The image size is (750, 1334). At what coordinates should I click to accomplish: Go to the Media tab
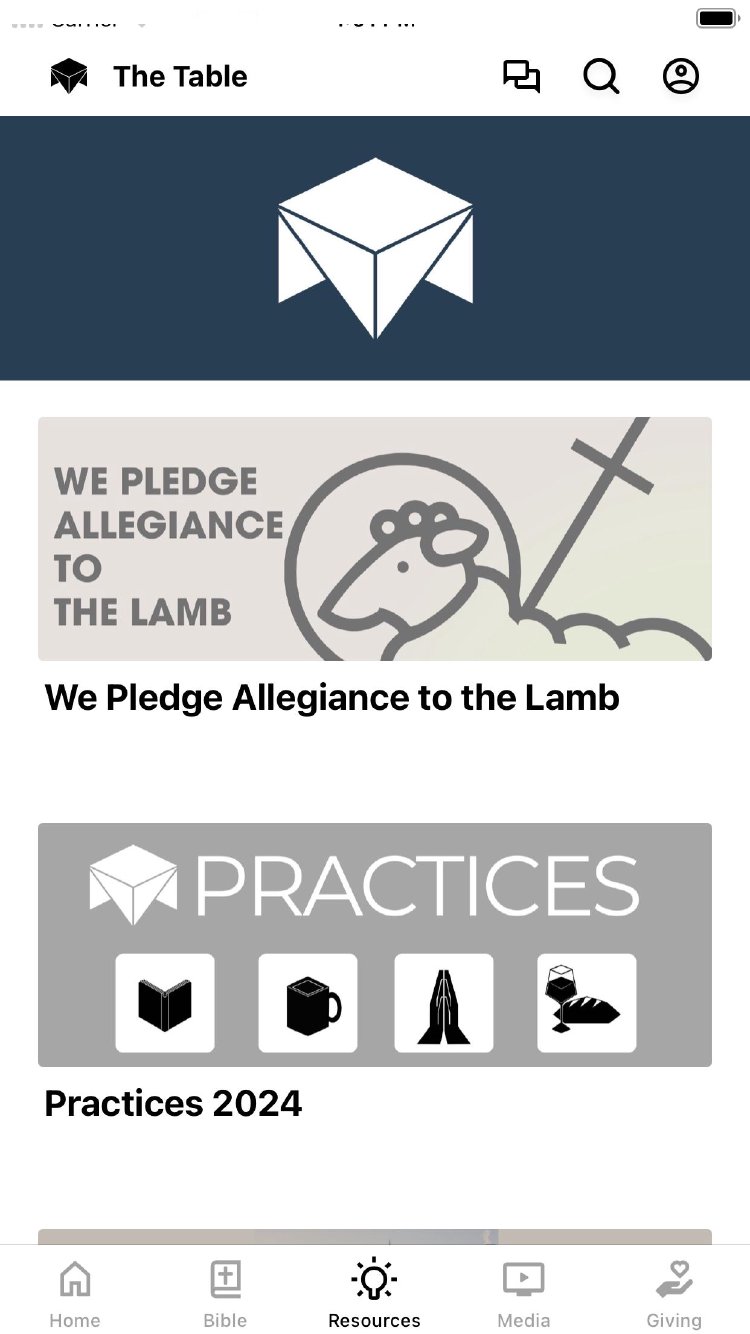pos(524,1294)
